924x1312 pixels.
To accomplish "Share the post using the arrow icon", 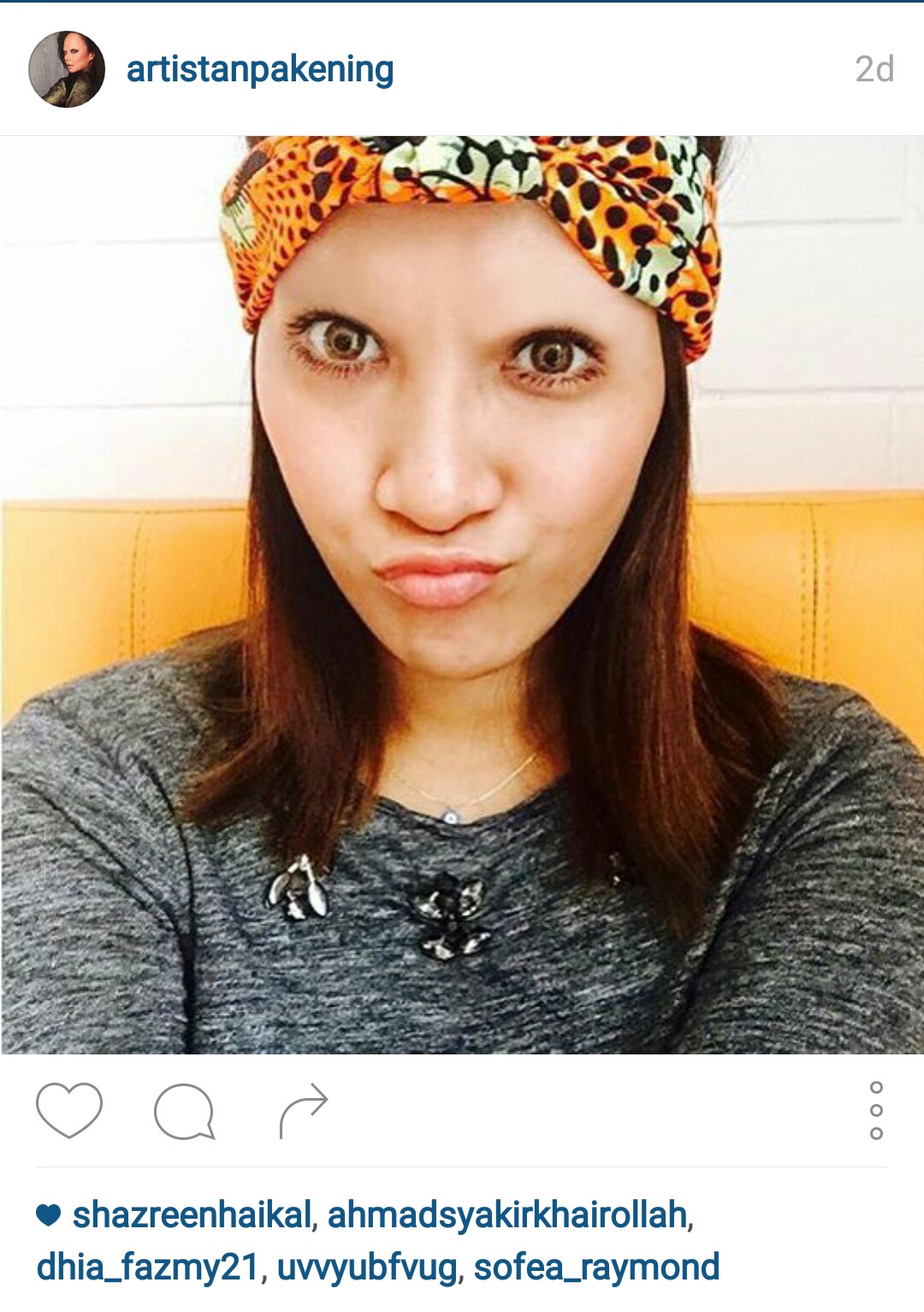I will (x=304, y=1110).
